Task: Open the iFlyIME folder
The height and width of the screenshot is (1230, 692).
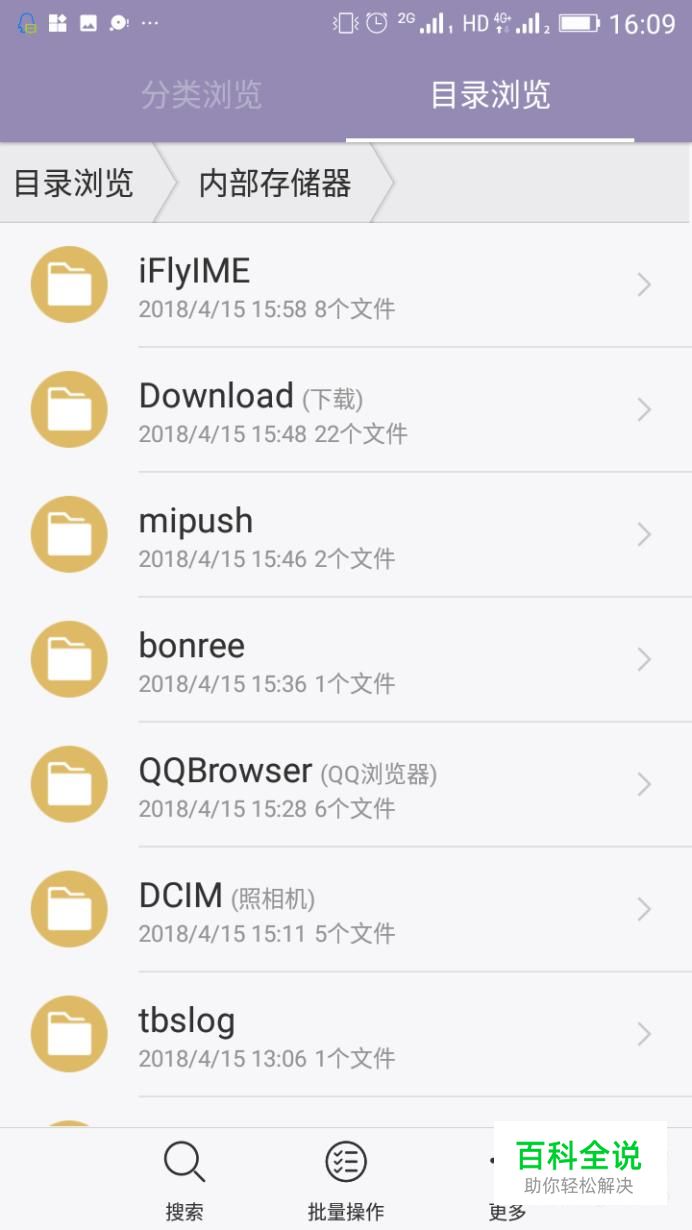Action: [346, 285]
